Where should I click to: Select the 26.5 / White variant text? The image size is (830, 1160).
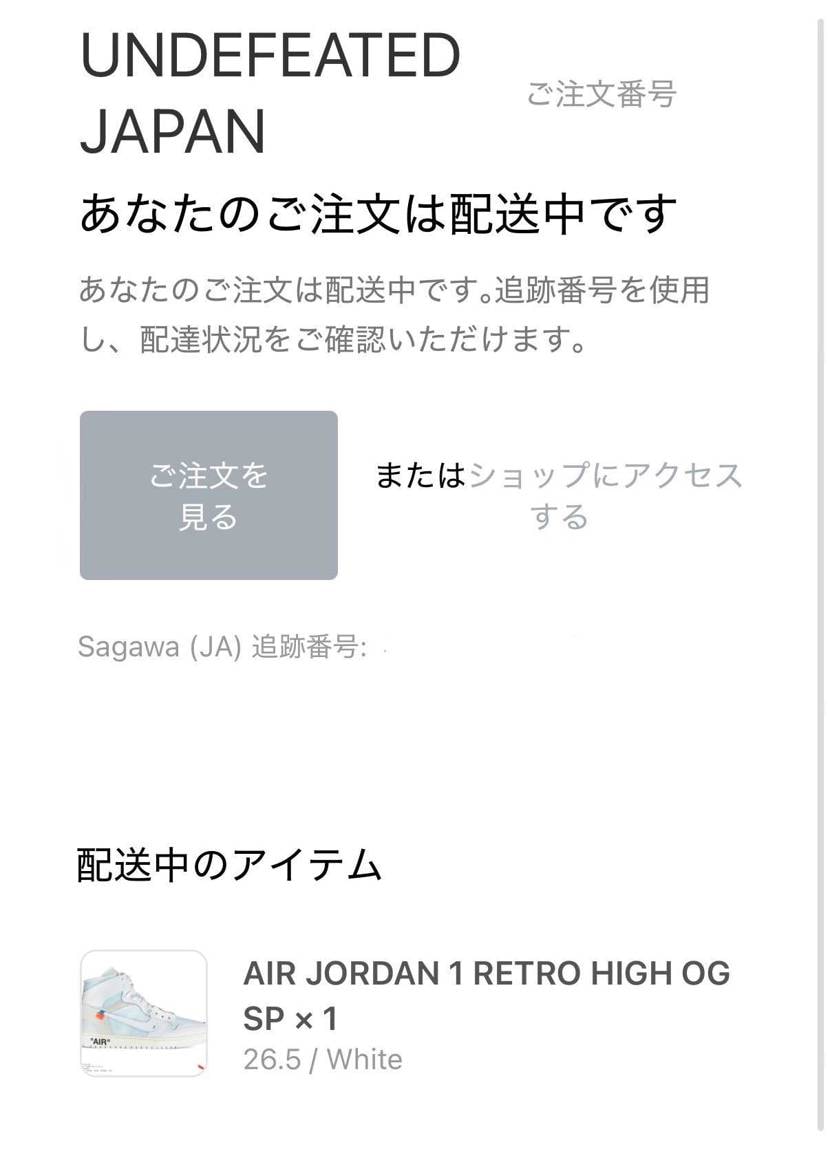point(322,1058)
